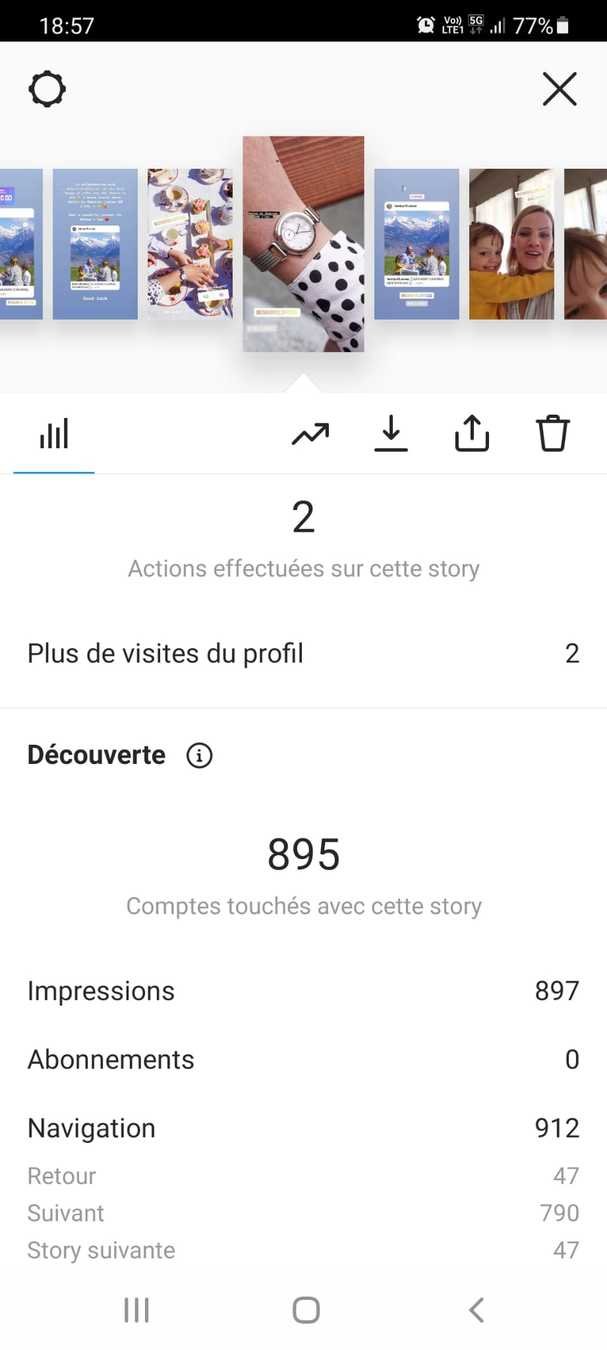Open recent apps from the navigation bar
Viewport: 607px width, 1350px height.
point(136,1310)
